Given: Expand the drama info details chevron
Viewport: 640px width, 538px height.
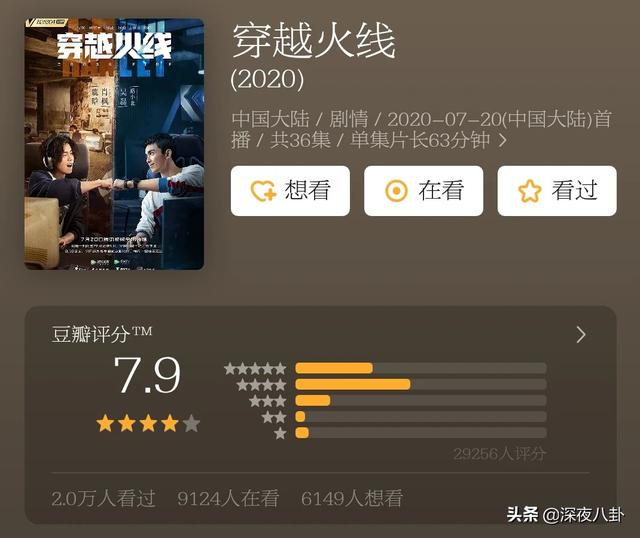Looking at the screenshot, I should [503, 141].
